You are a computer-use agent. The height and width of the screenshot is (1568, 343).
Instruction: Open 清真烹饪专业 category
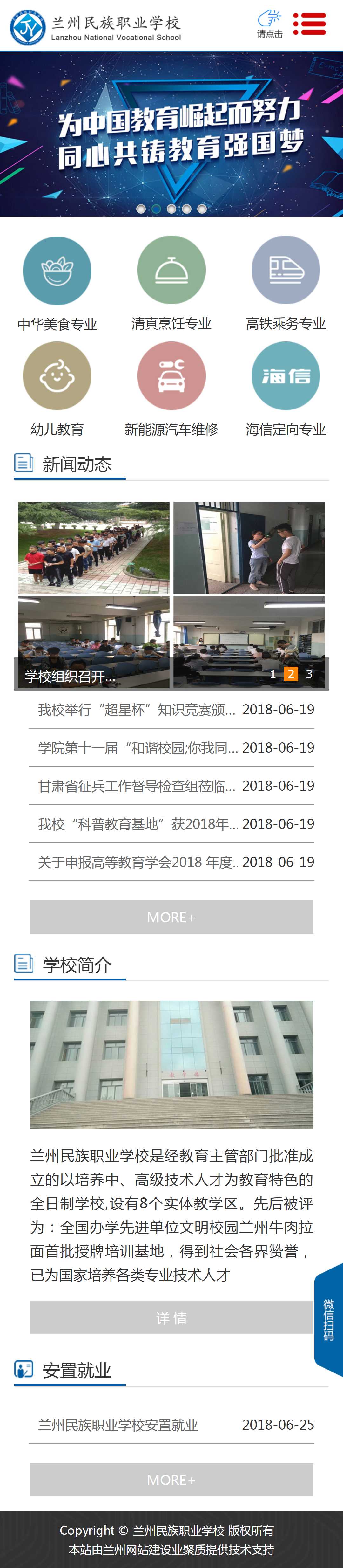[171, 271]
